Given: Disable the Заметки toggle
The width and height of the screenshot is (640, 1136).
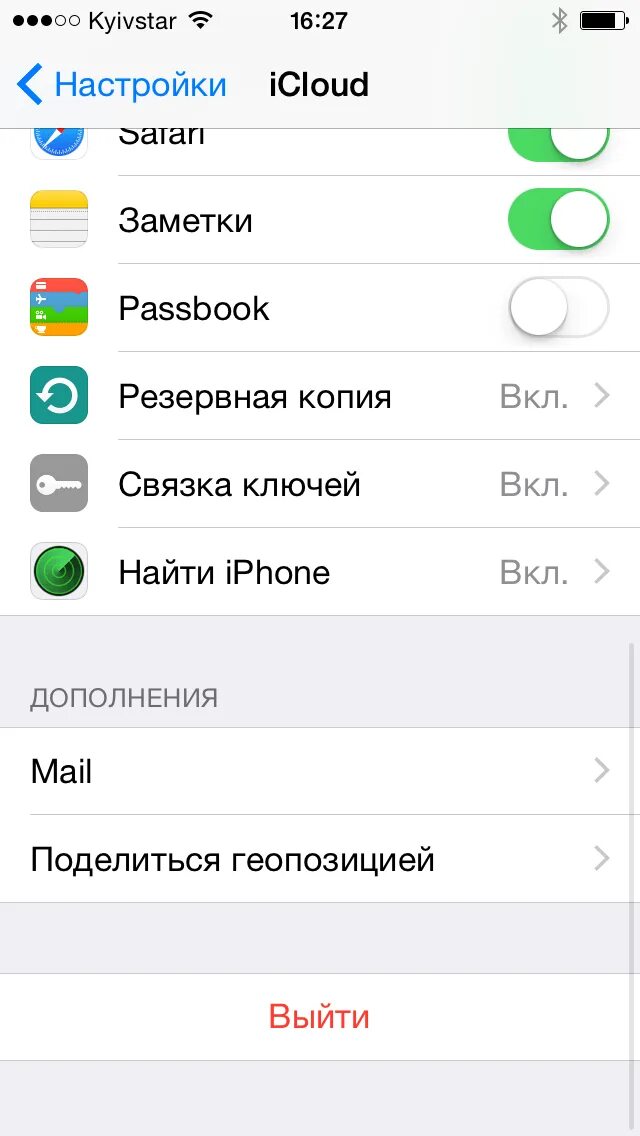Looking at the screenshot, I should (558, 220).
